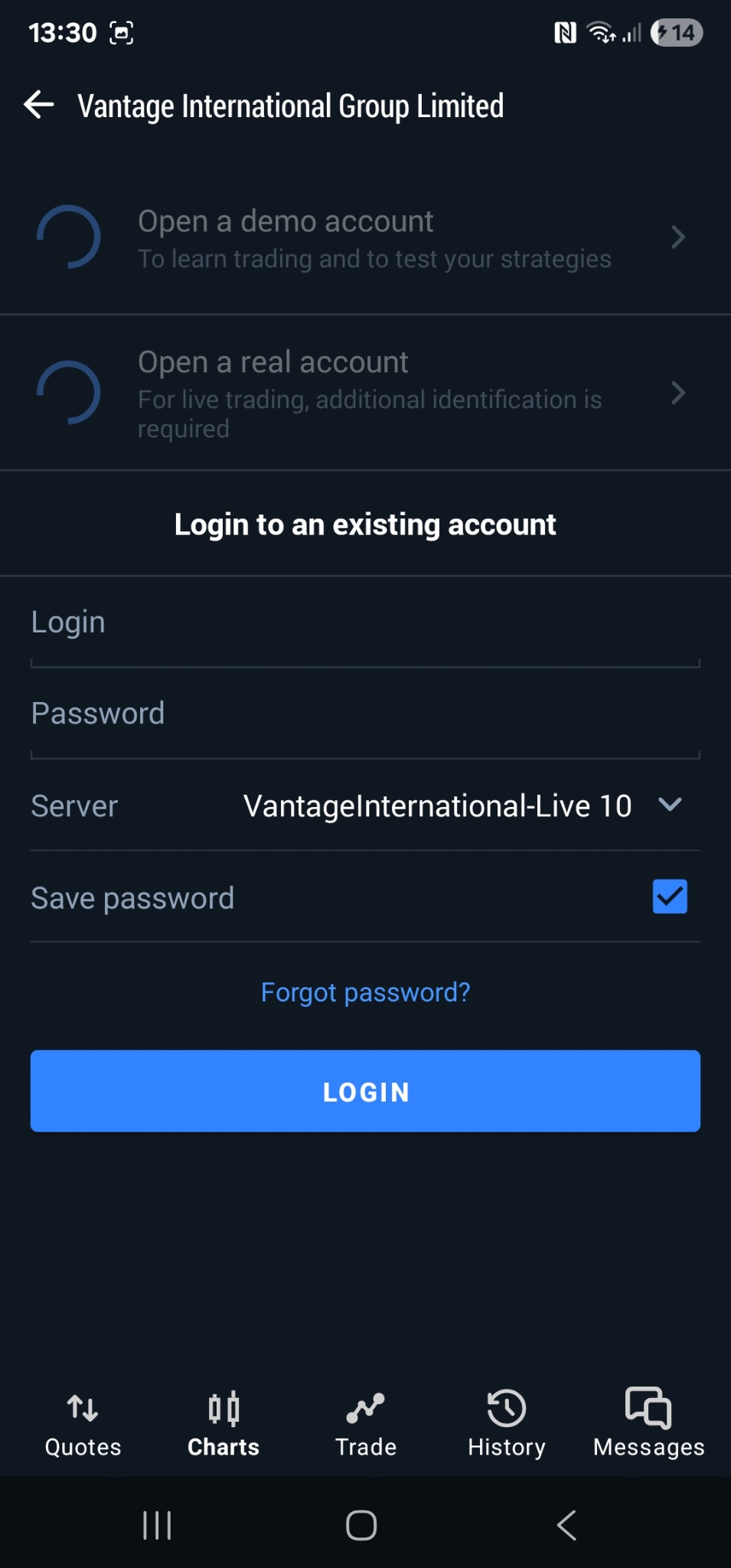Tap the Android recent apps button
The image size is (731, 1568).
click(156, 1524)
